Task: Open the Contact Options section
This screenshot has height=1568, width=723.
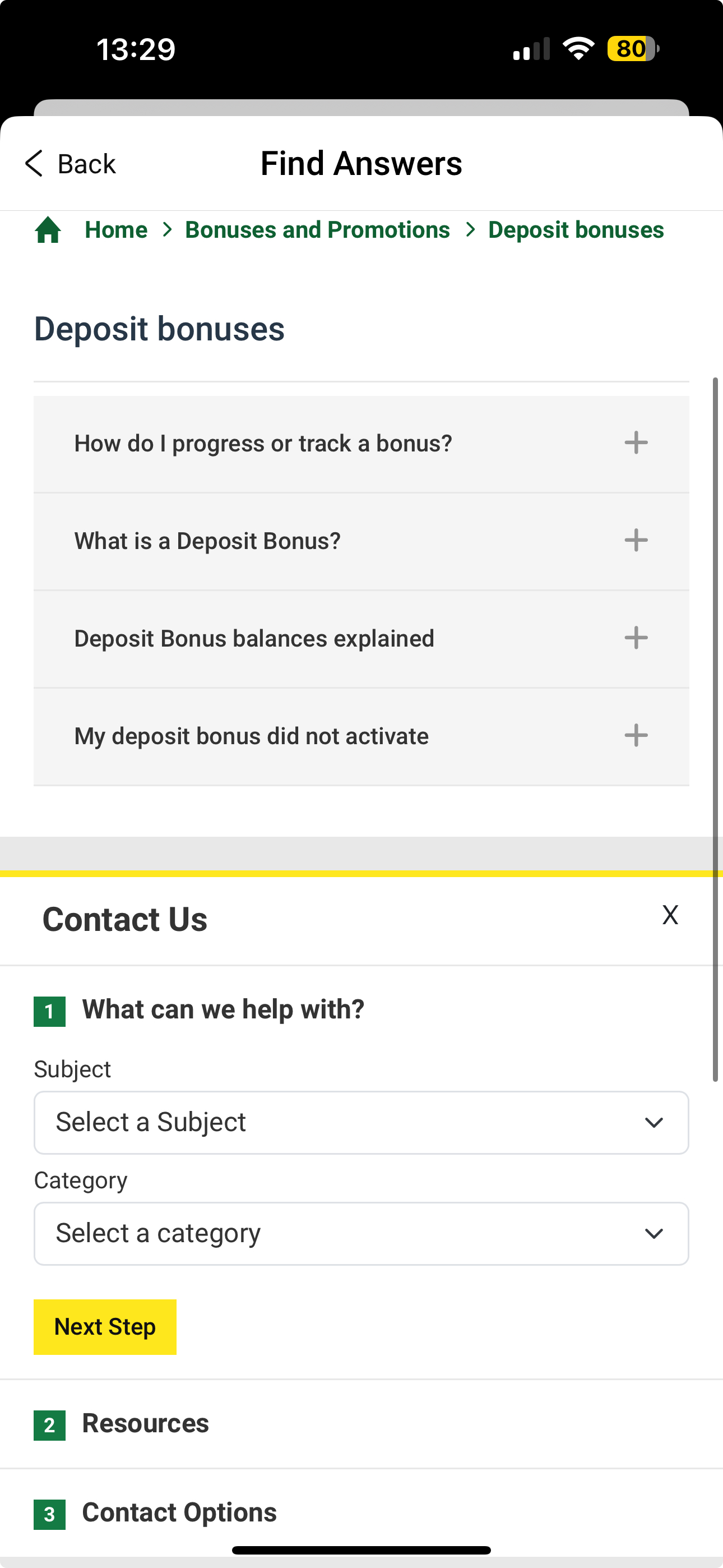Action: pyautogui.click(x=178, y=1511)
